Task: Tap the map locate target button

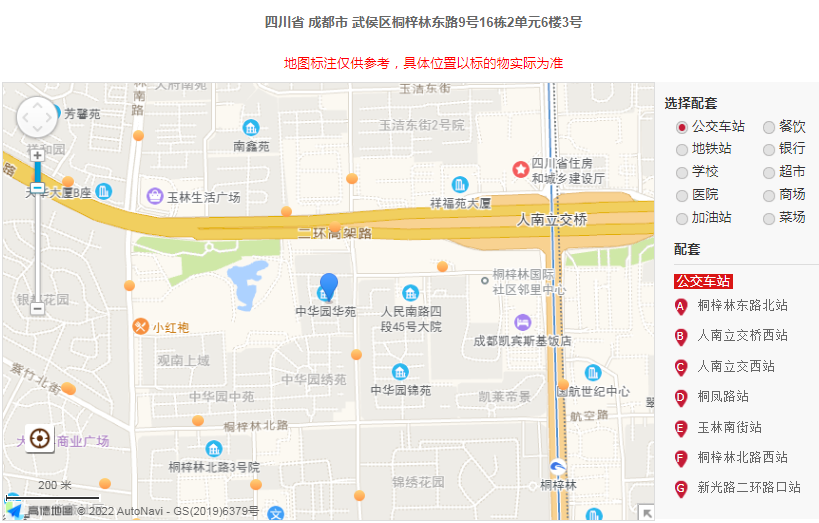Action: point(40,438)
